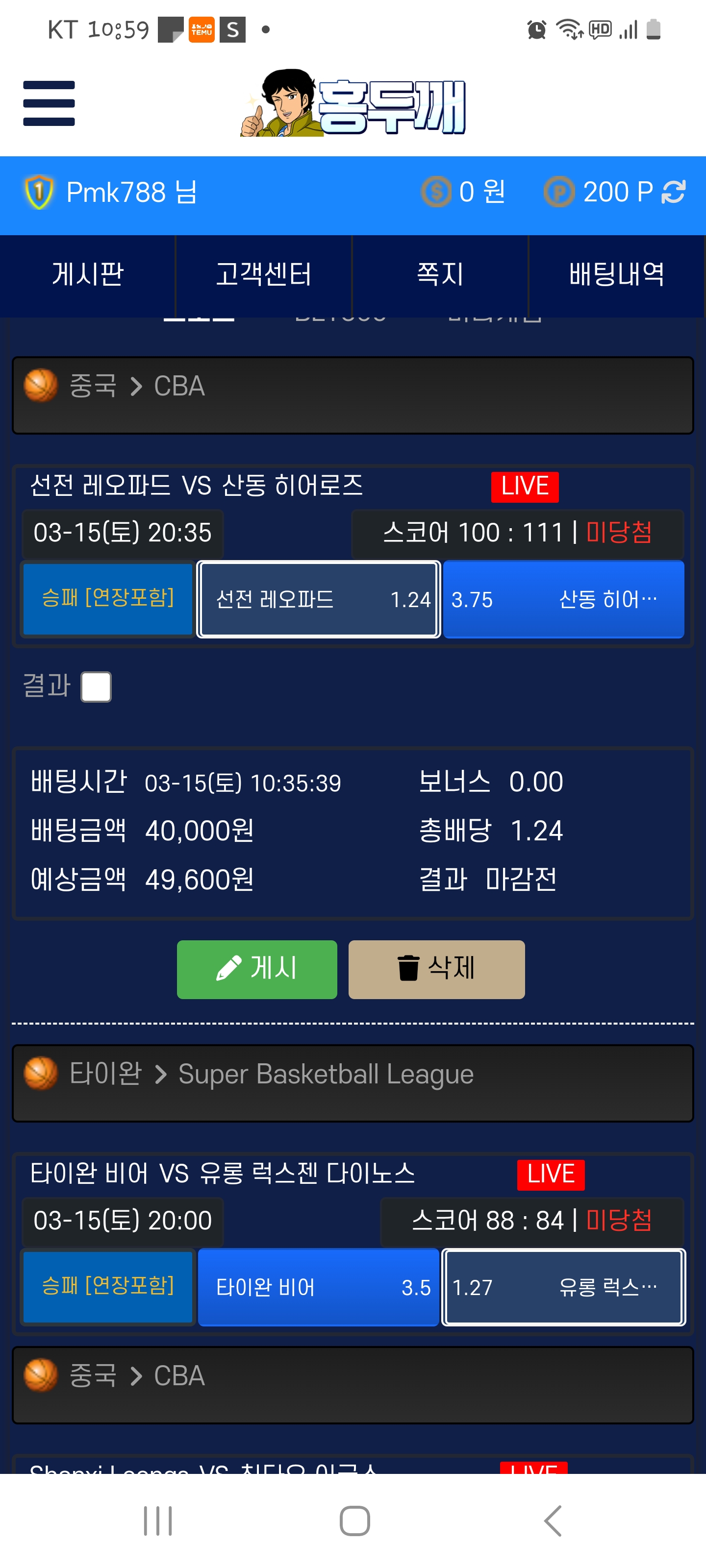
Task: Select 산동 히어로즈 3.75 odds
Action: point(563,600)
